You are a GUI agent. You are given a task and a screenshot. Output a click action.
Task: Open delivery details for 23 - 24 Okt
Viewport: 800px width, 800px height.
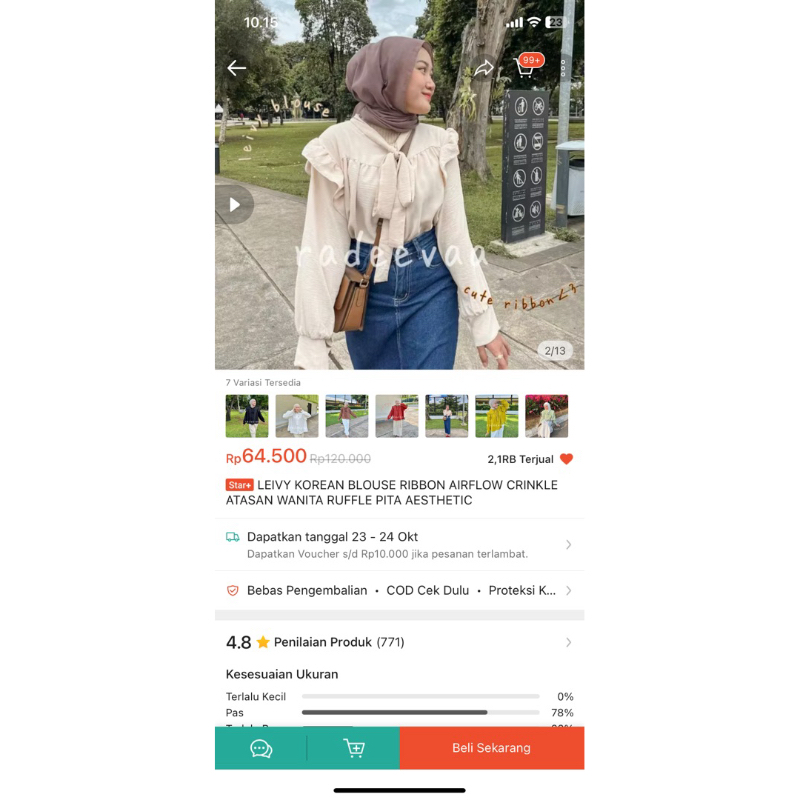400,544
